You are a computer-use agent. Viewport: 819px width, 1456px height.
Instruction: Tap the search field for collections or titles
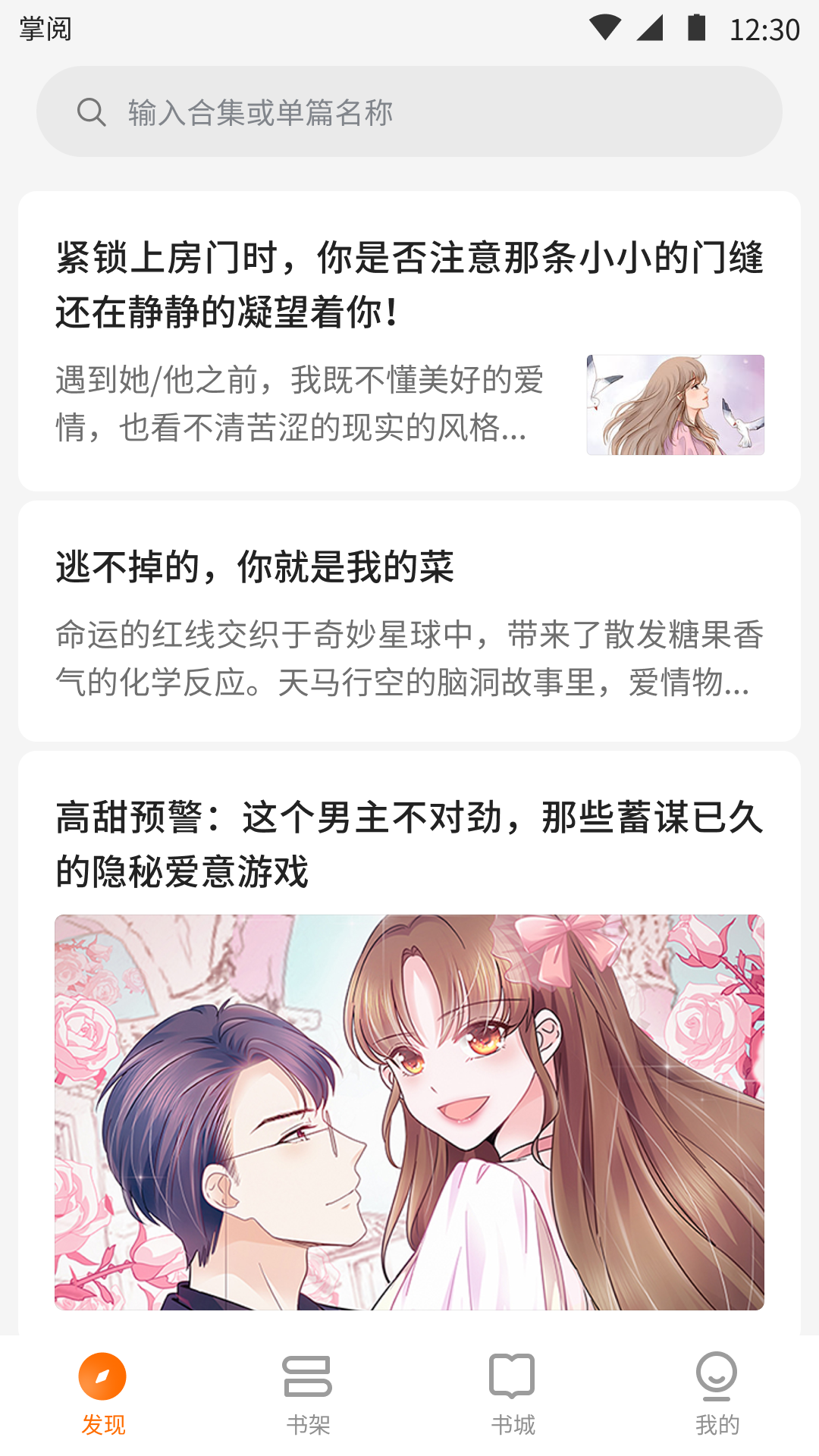click(409, 112)
